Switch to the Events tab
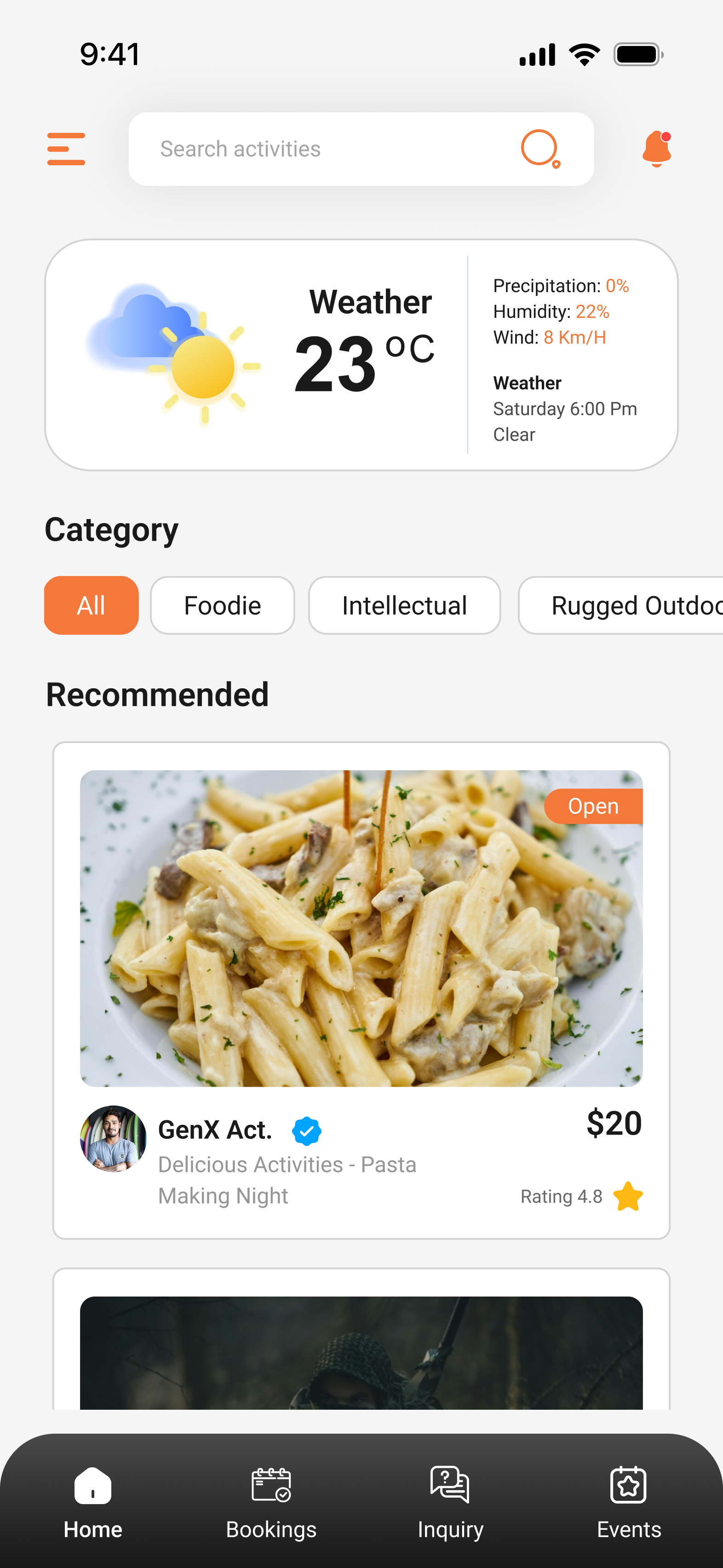This screenshot has height=1568, width=723. pos(629,1501)
